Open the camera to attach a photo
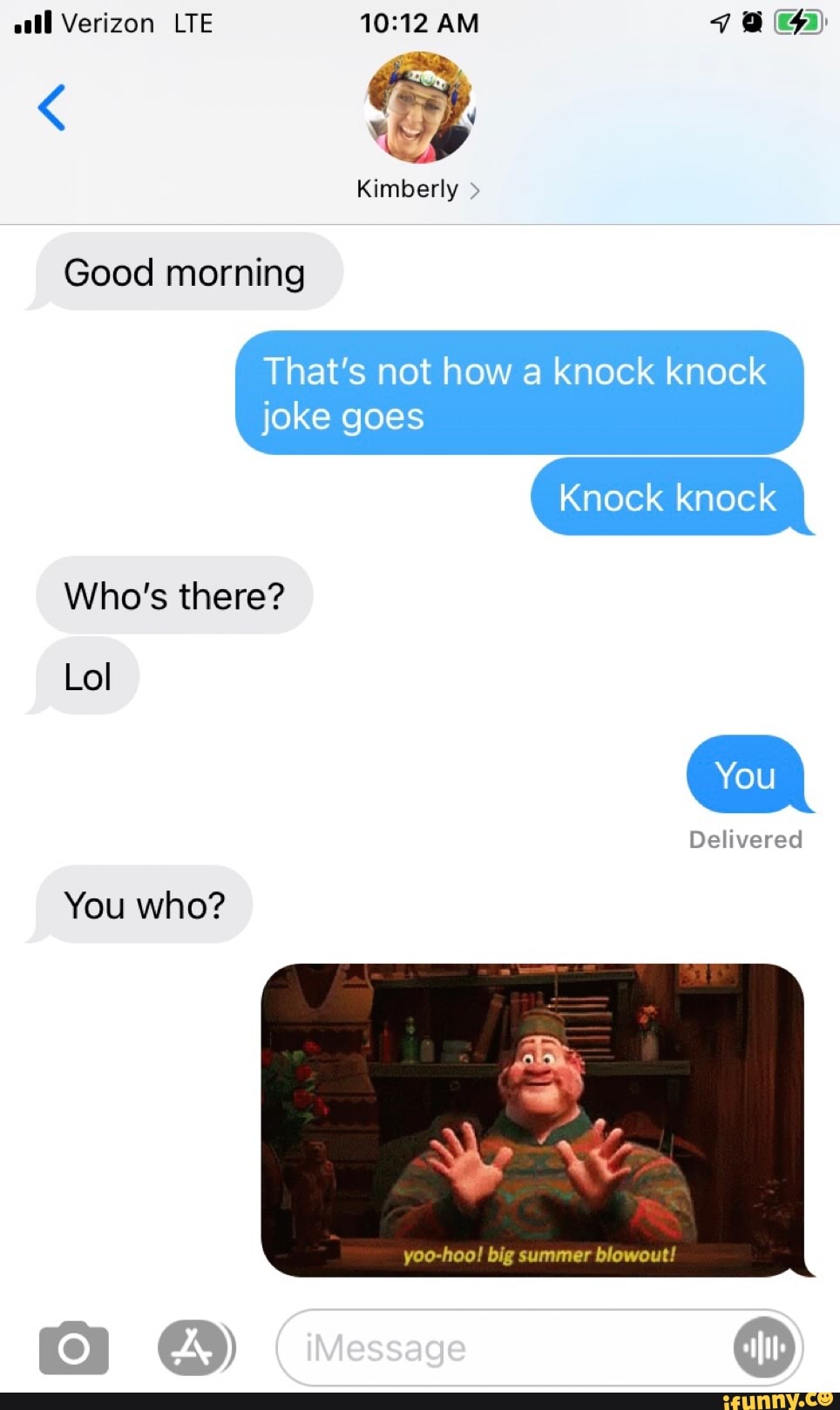 (74, 1348)
